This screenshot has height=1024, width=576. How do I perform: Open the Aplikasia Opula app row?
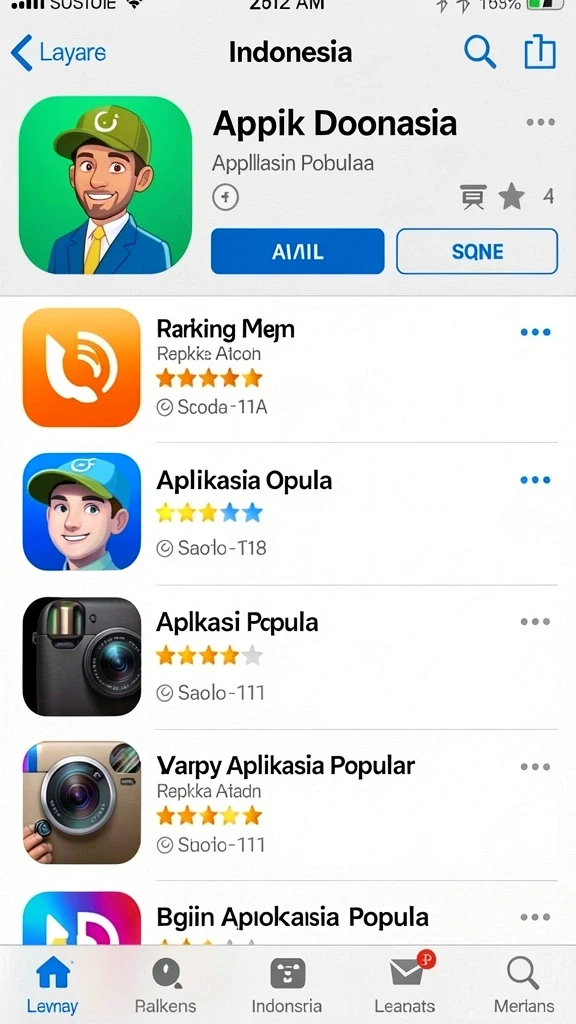click(288, 512)
